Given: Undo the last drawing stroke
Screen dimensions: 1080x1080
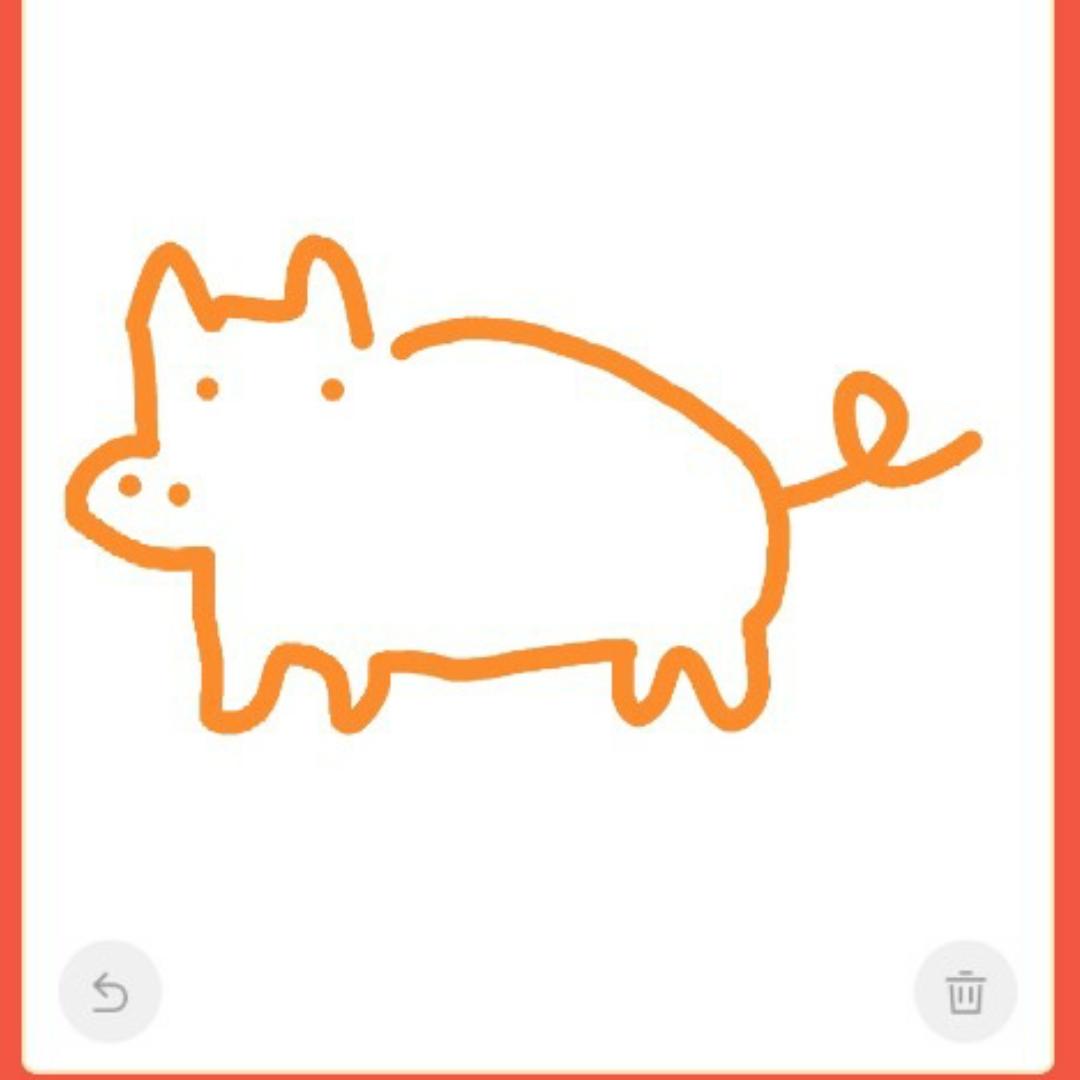Looking at the screenshot, I should pyautogui.click(x=110, y=991).
